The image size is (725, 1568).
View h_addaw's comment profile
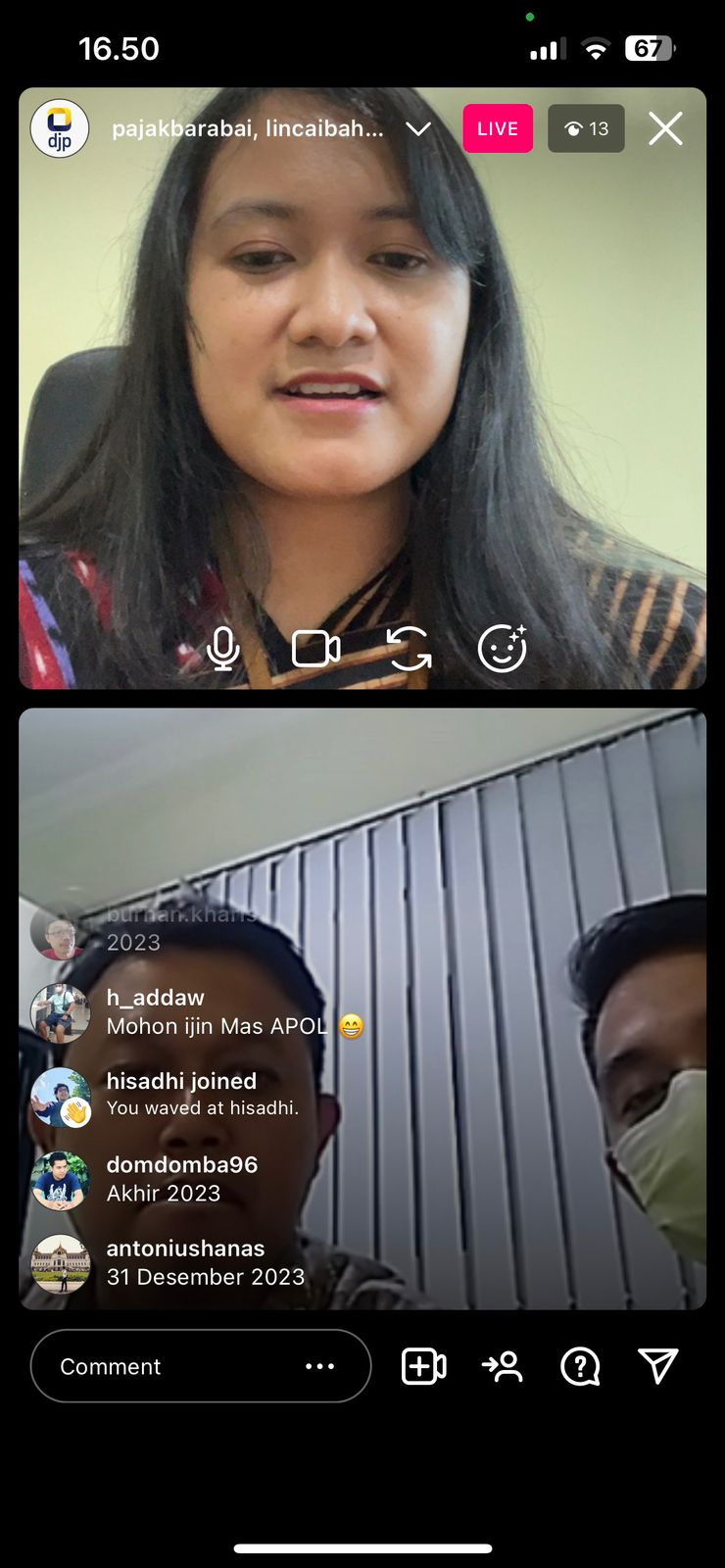pos(61,1012)
